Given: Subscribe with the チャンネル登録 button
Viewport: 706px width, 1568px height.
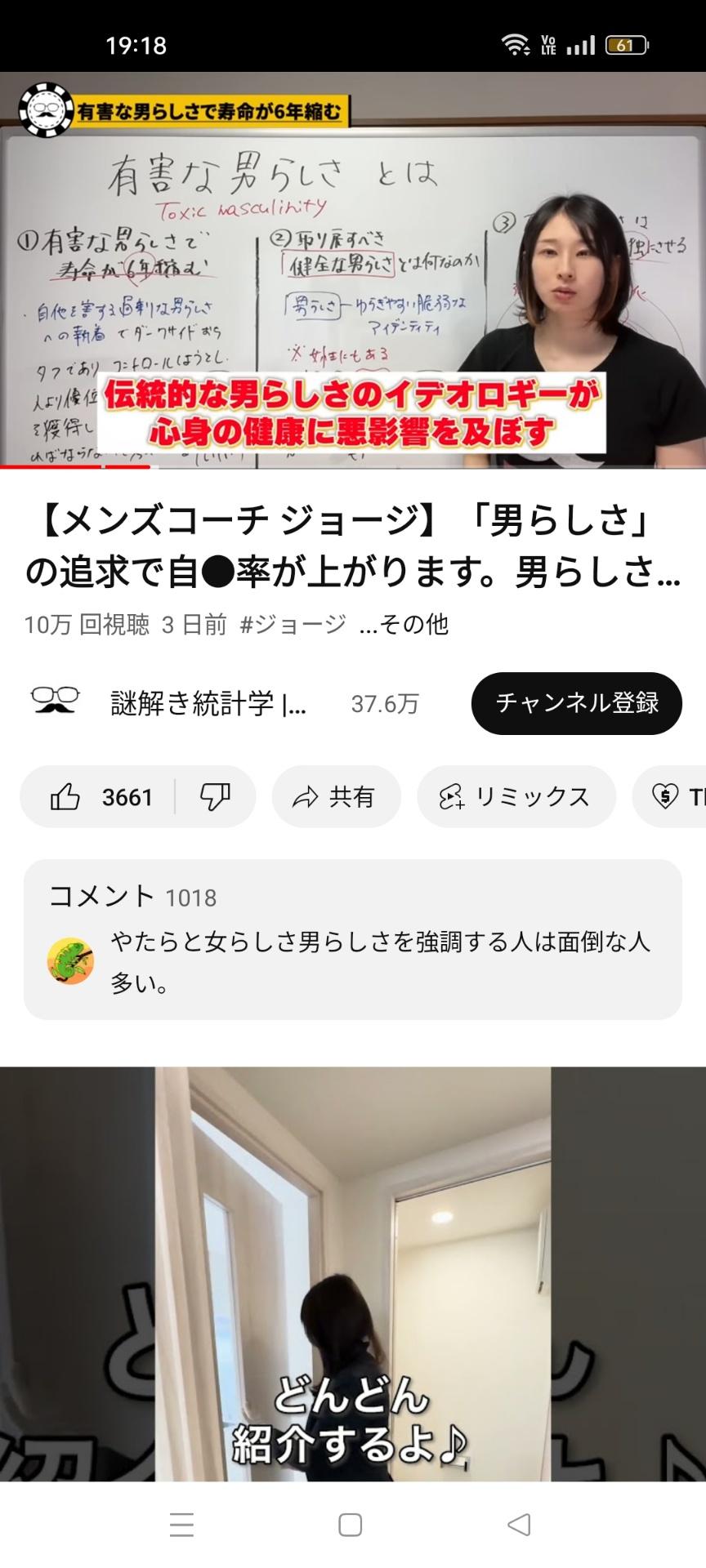Looking at the screenshot, I should pos(576,703).
